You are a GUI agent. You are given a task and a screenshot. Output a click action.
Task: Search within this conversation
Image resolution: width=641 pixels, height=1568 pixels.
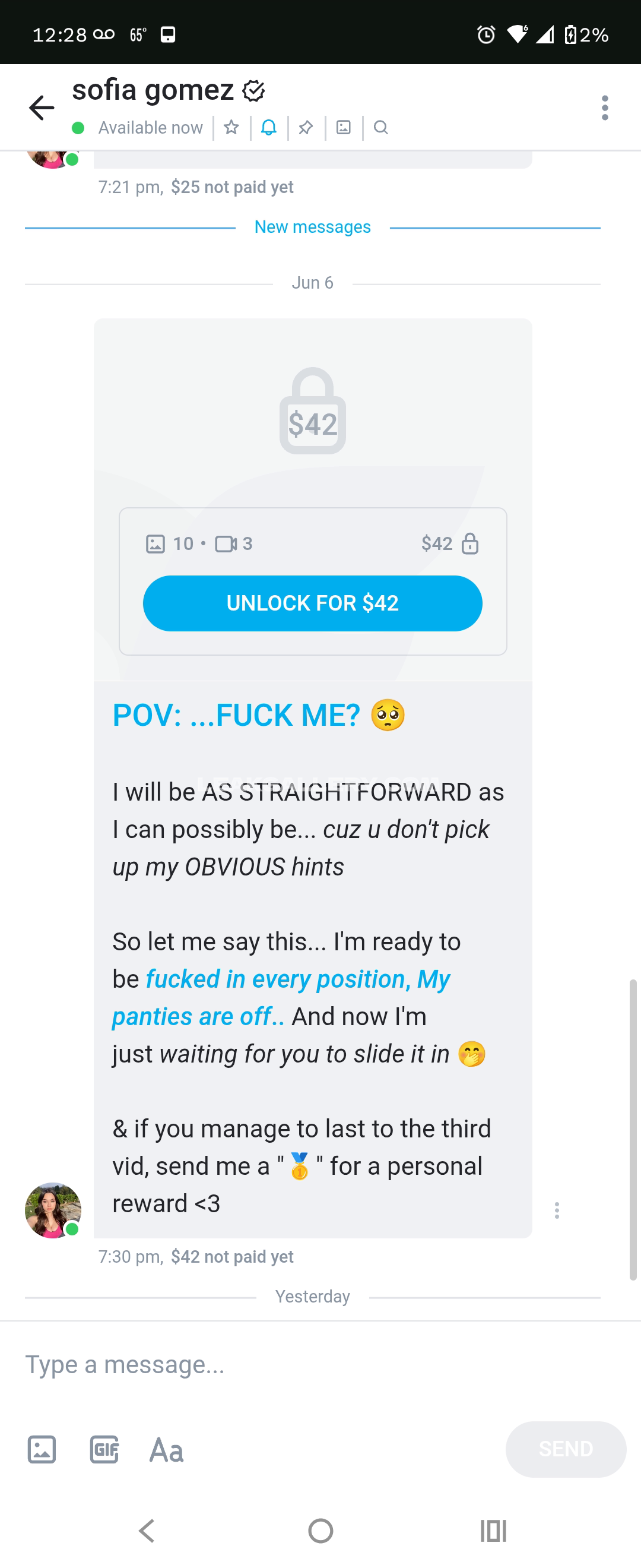click(x=380, y=127)
